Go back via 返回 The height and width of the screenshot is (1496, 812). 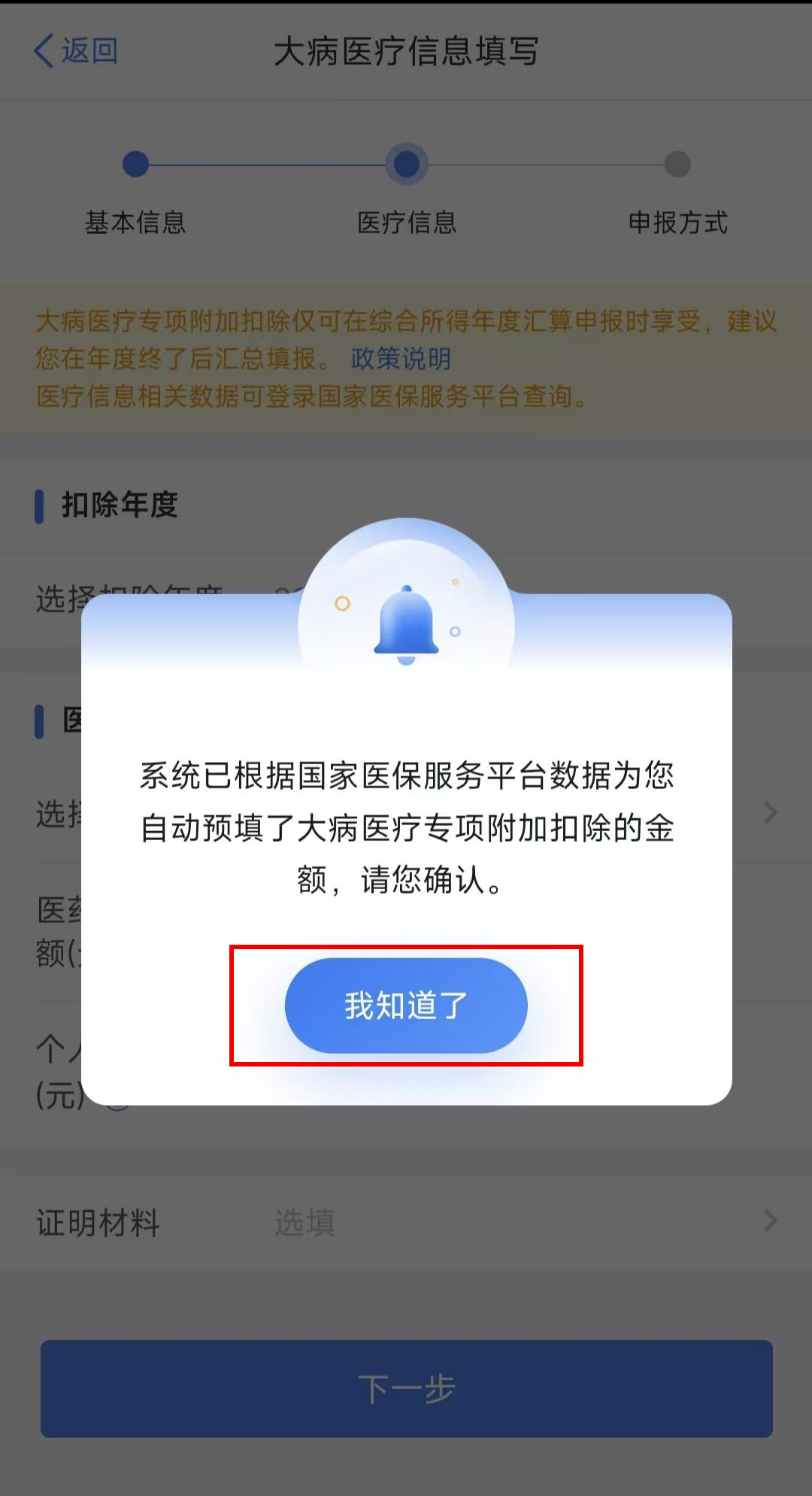(76, 51)
